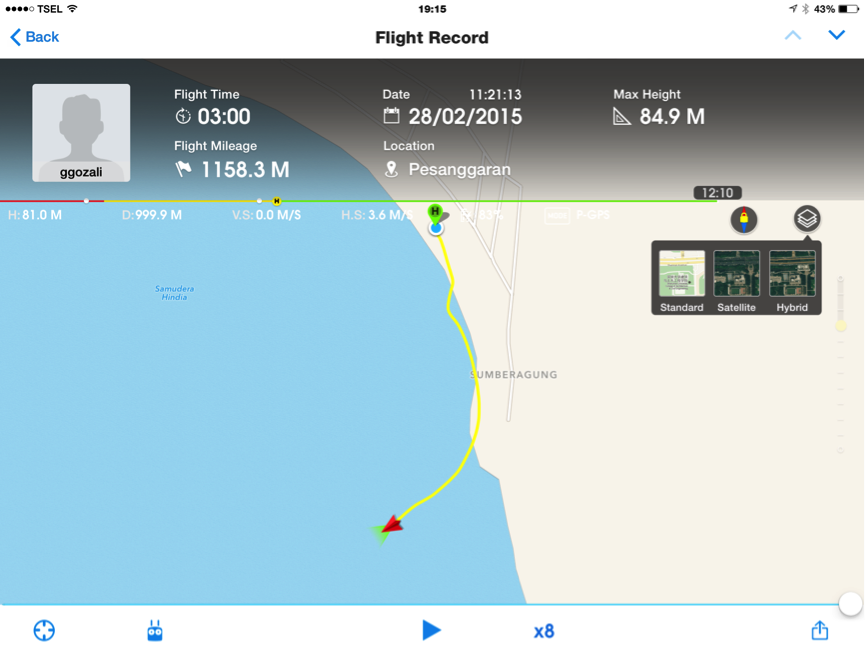Switch map to Satellite view
Viewport: 865px width, 649px height.
coord(737,279)
